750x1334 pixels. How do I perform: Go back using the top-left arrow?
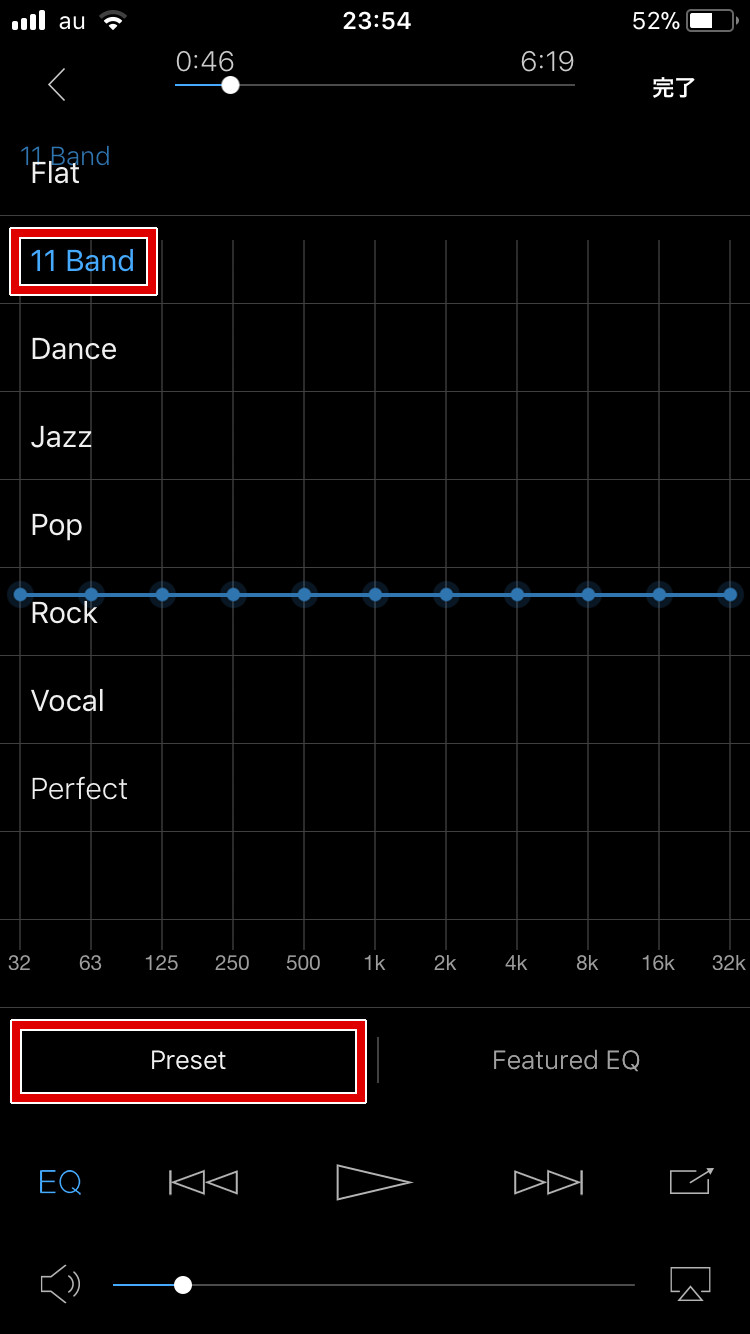pos(57,85)
